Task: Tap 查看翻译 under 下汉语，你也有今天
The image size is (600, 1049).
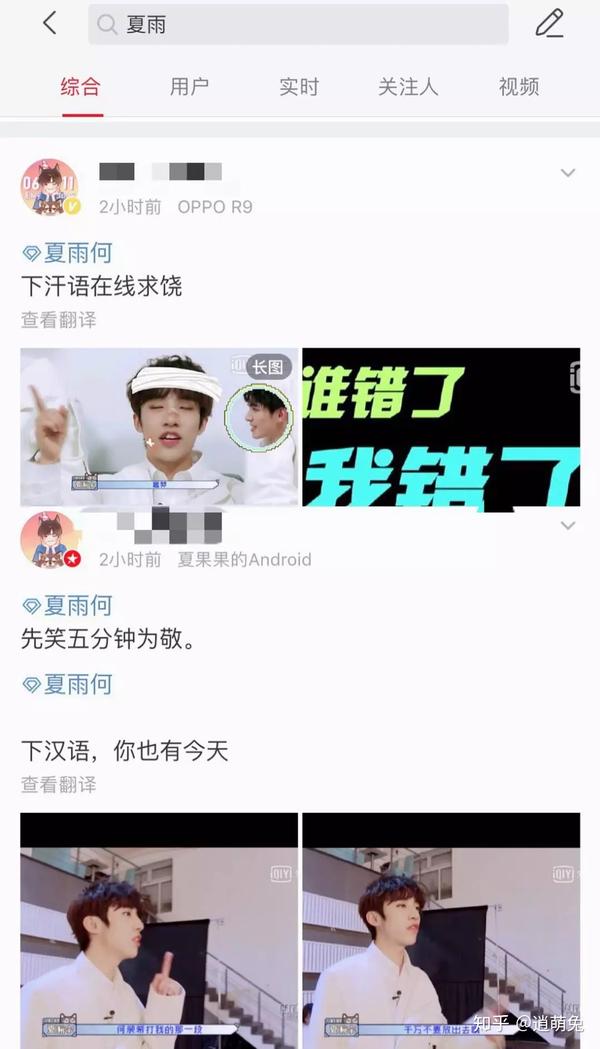Action: 59,784
